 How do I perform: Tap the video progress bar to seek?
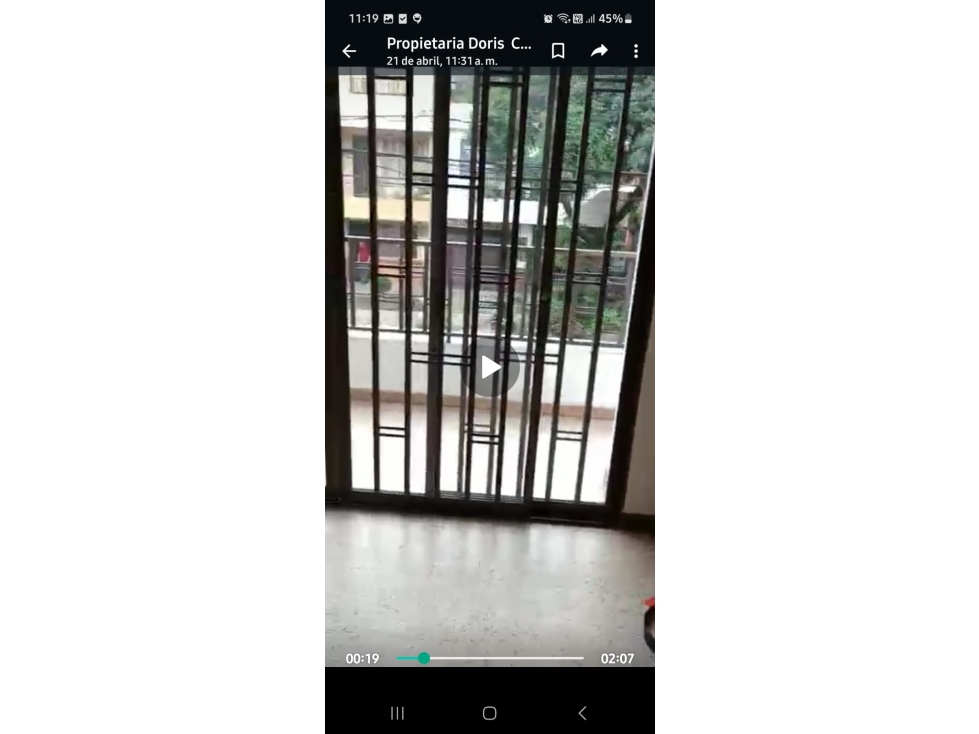click(490, 658)
